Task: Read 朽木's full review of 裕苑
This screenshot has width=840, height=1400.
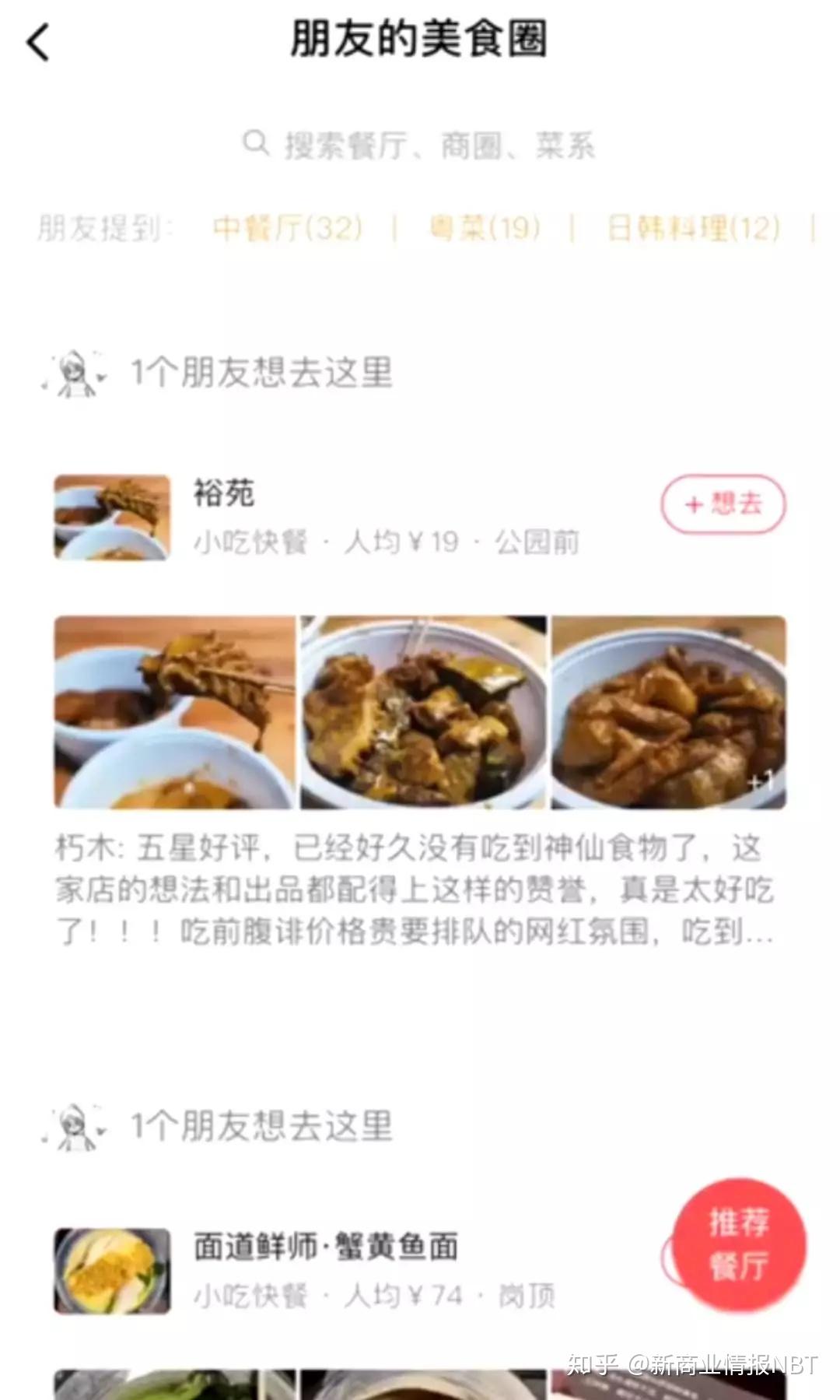Action: [415, 889]
